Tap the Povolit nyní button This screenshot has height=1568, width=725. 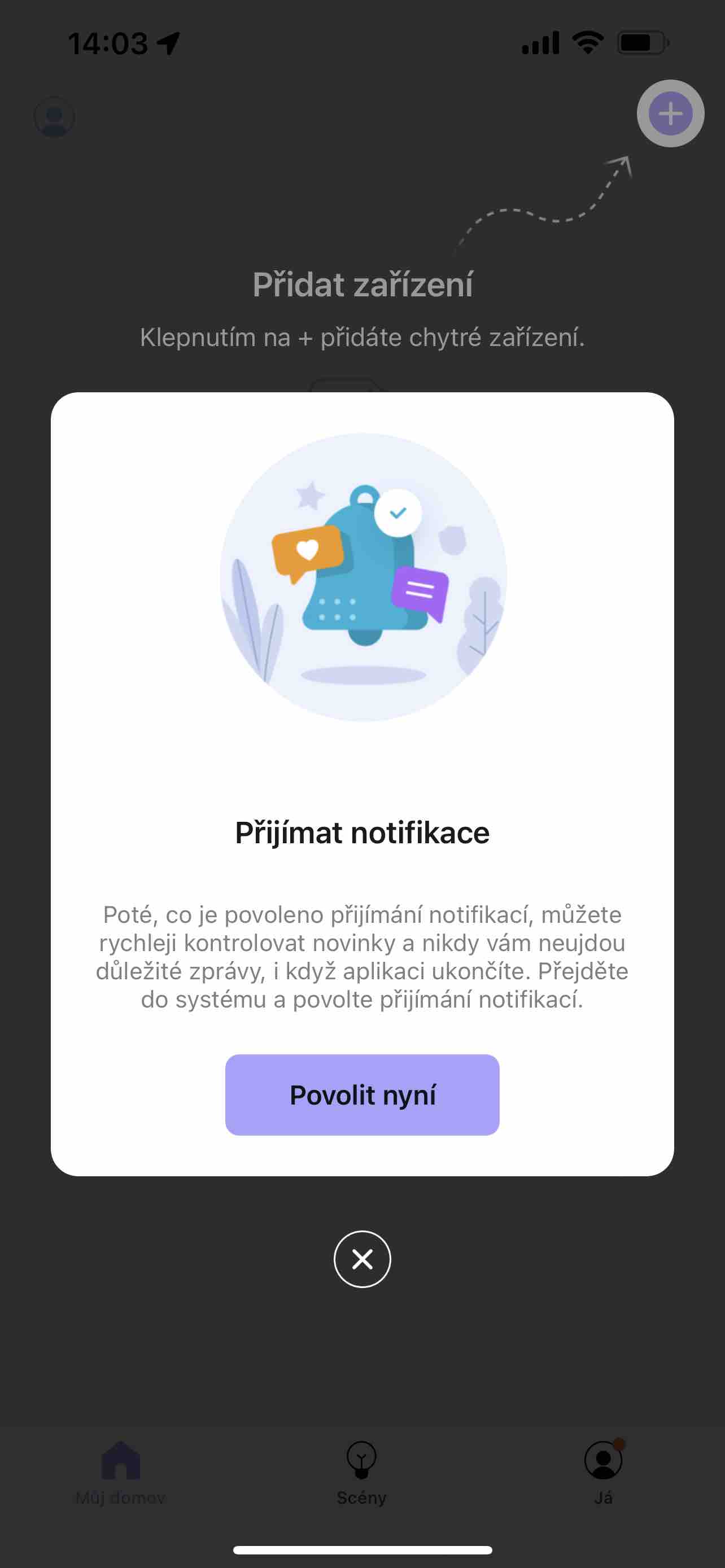362,1094
